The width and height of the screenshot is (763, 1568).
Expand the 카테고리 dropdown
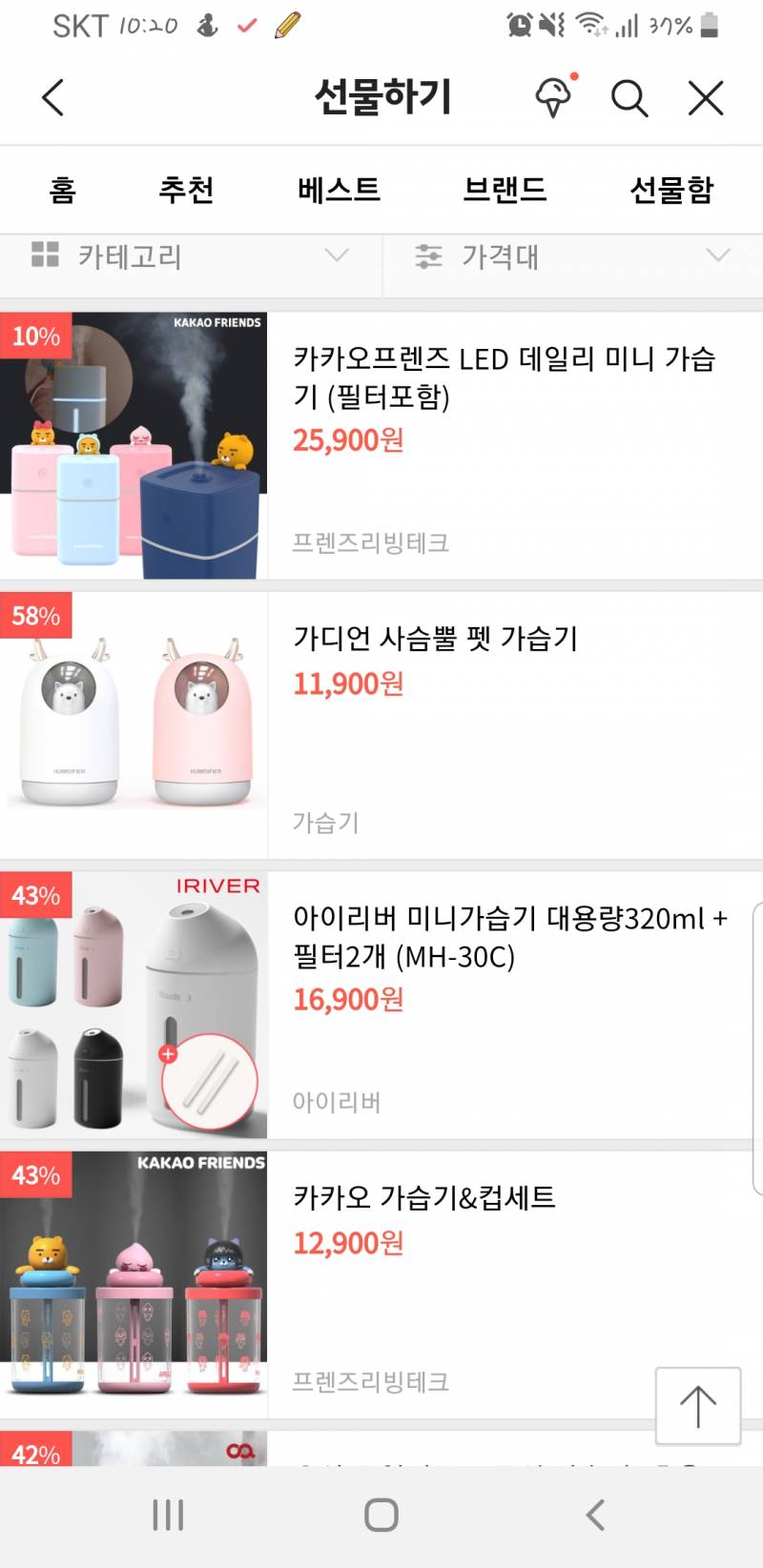334,255
